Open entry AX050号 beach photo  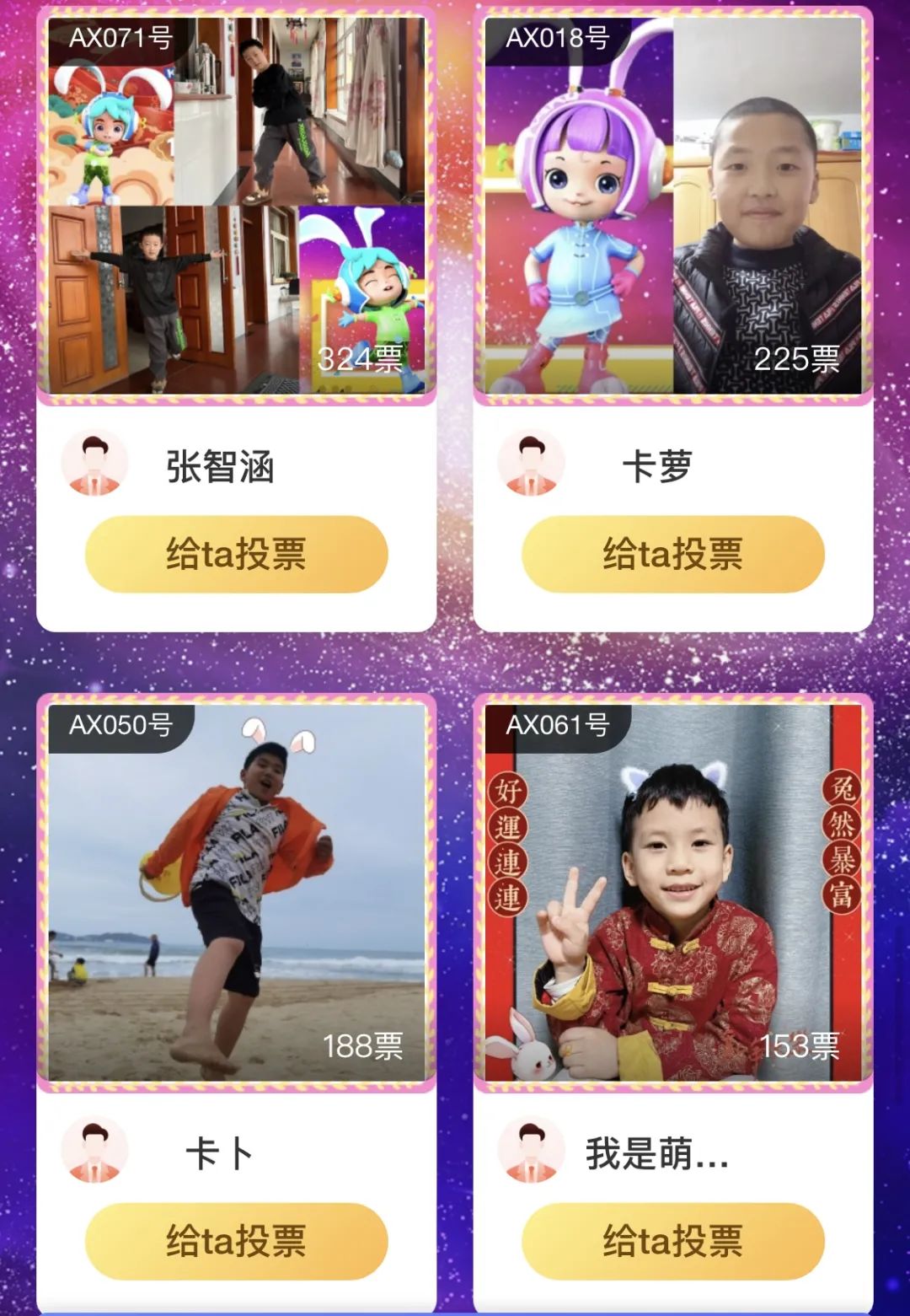point(236,894)
